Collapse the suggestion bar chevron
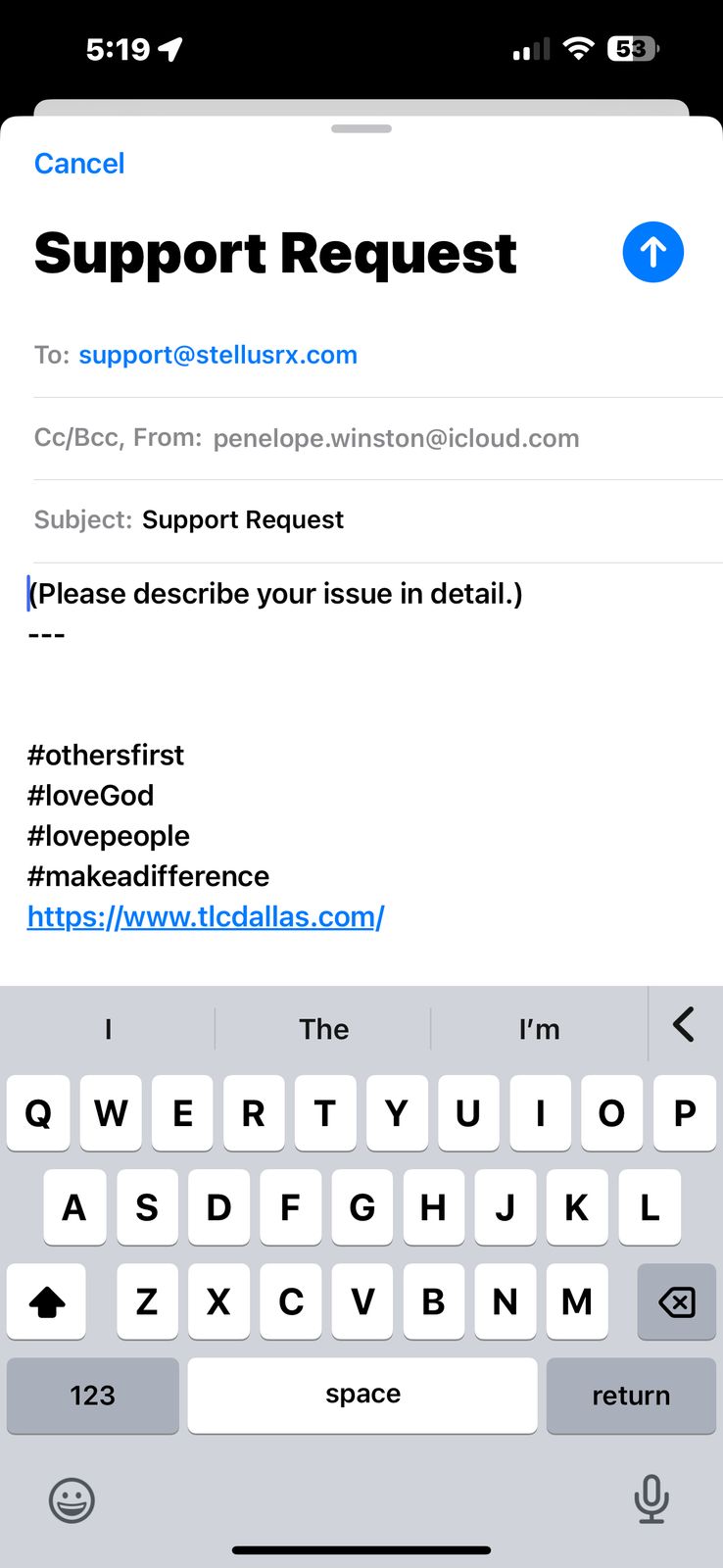Screen dimensions: 723x1568 click(x=684, y=1025)
